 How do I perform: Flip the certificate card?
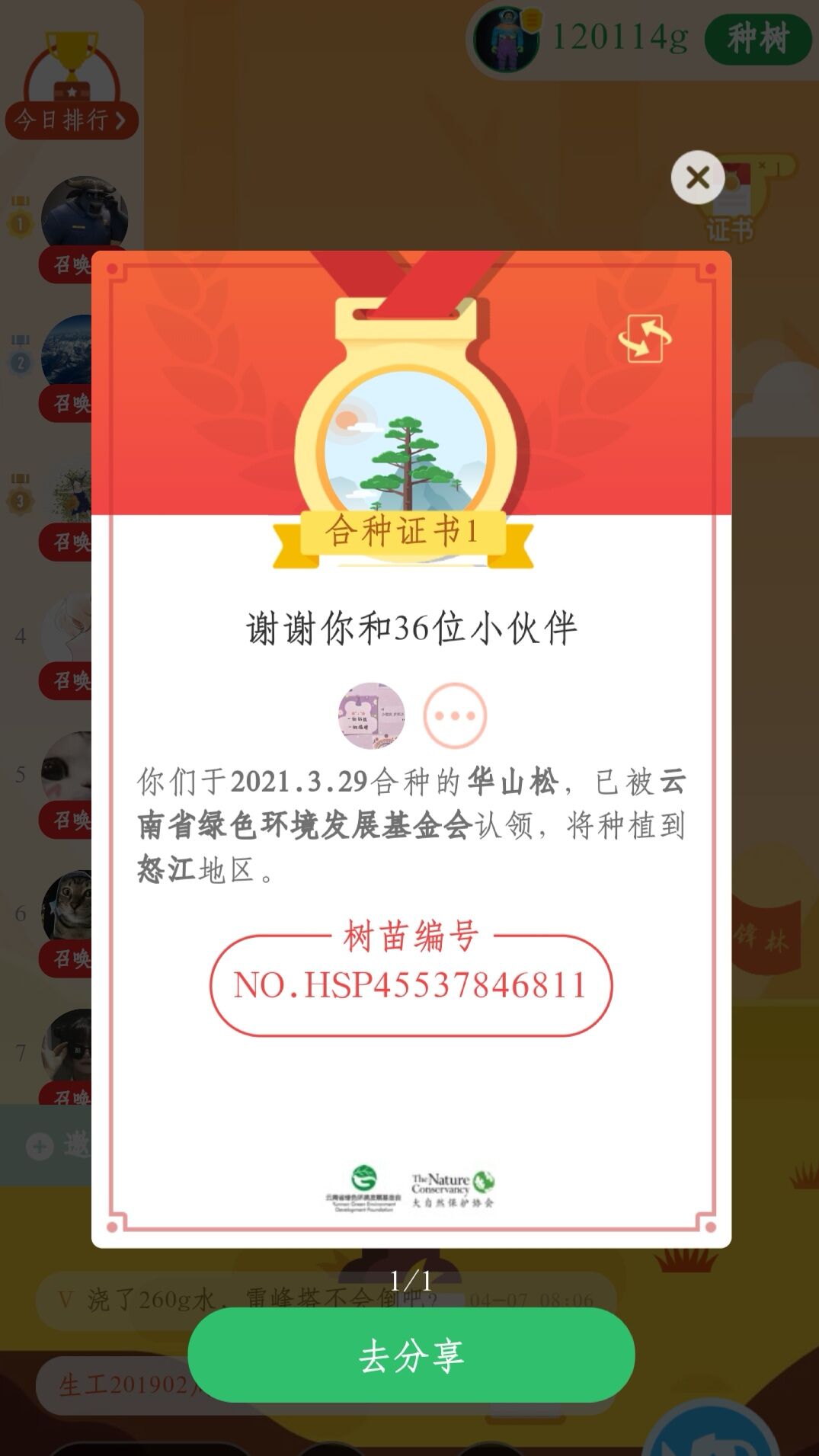pos(645,339)
